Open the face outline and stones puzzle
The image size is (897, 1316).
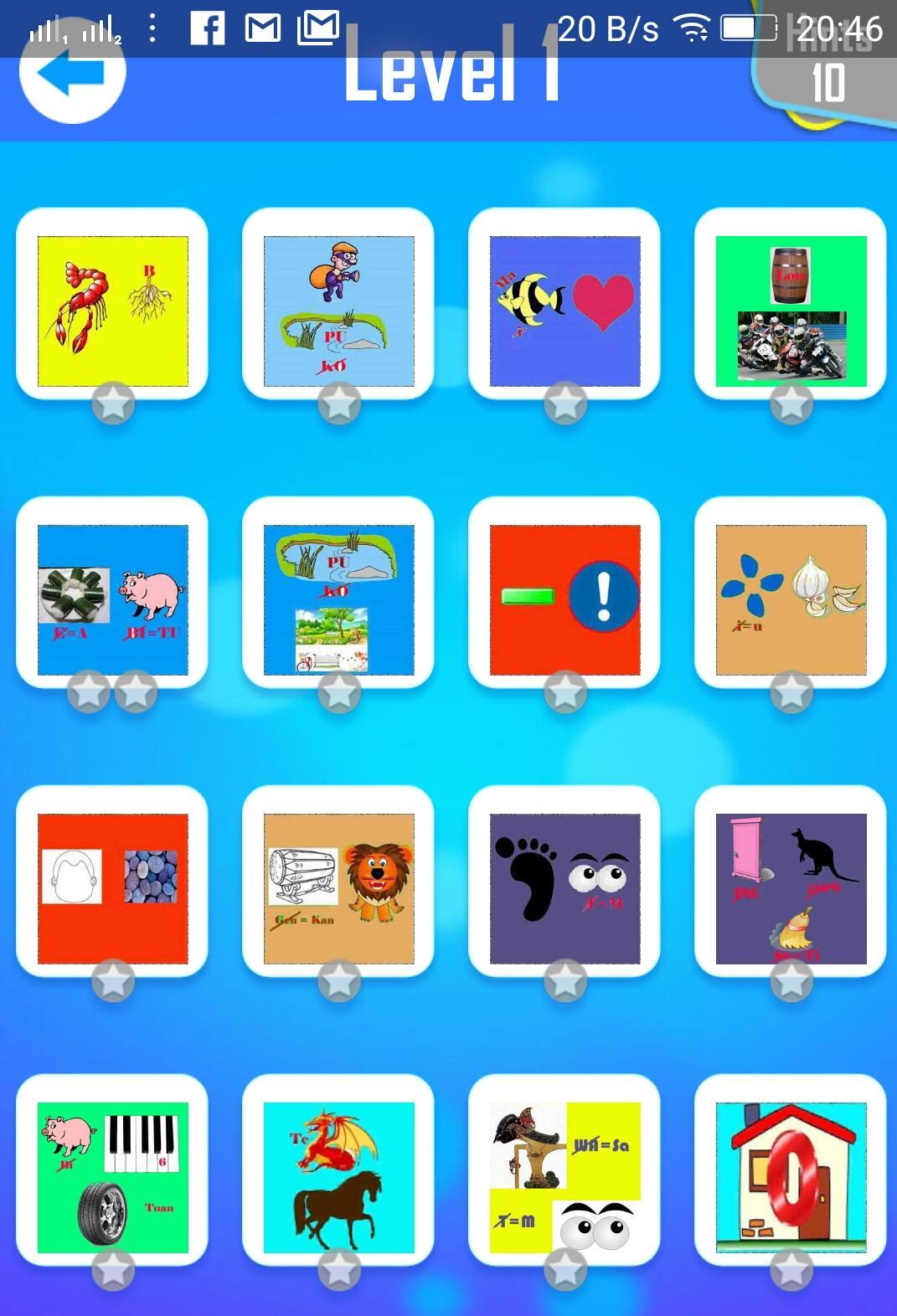pos(113,888)
